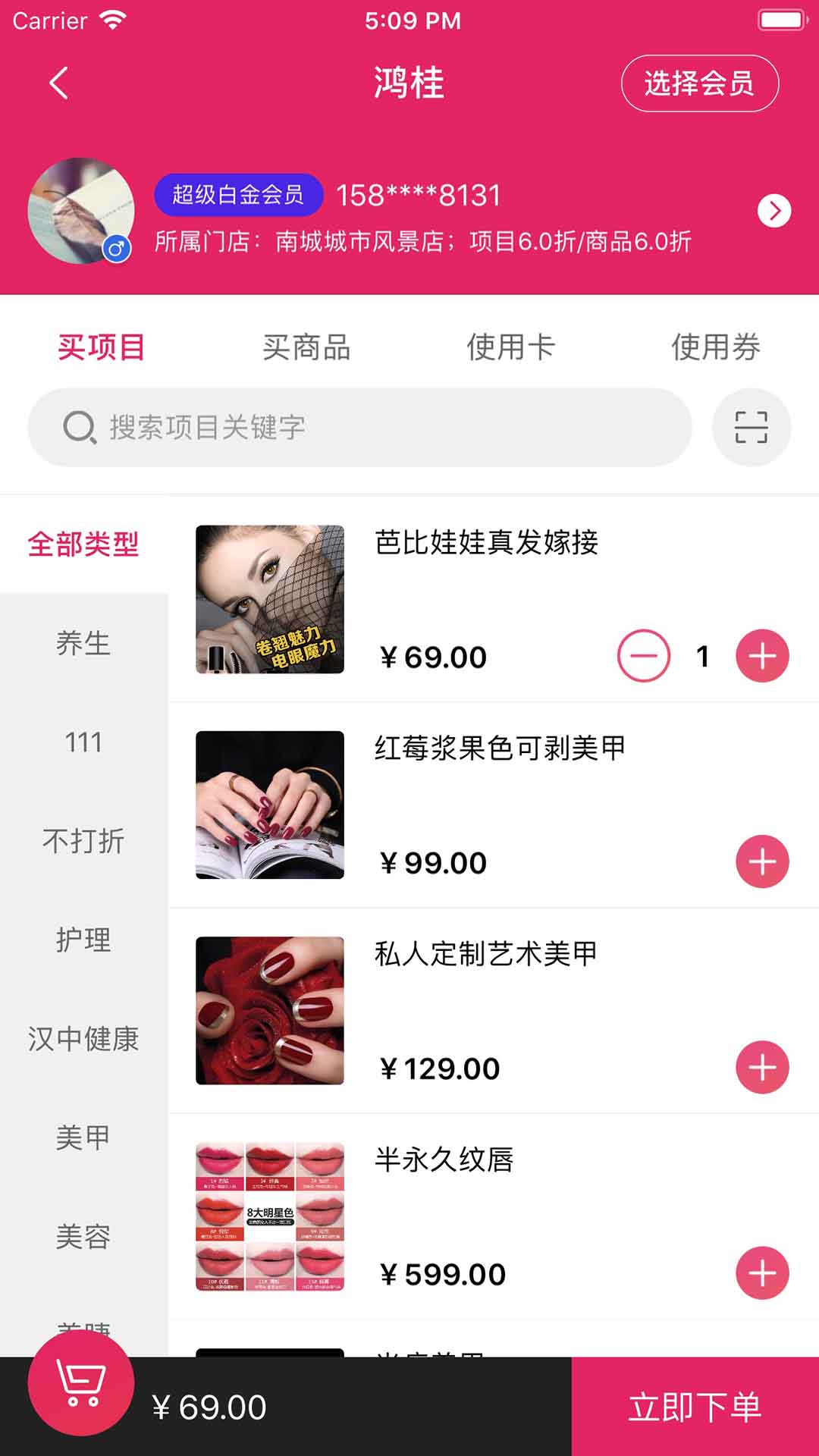Viewport: 819px width, 1456px height.
Task: Add 半永久纹唇 to the cart
Action: click(x=762, y=1273)
